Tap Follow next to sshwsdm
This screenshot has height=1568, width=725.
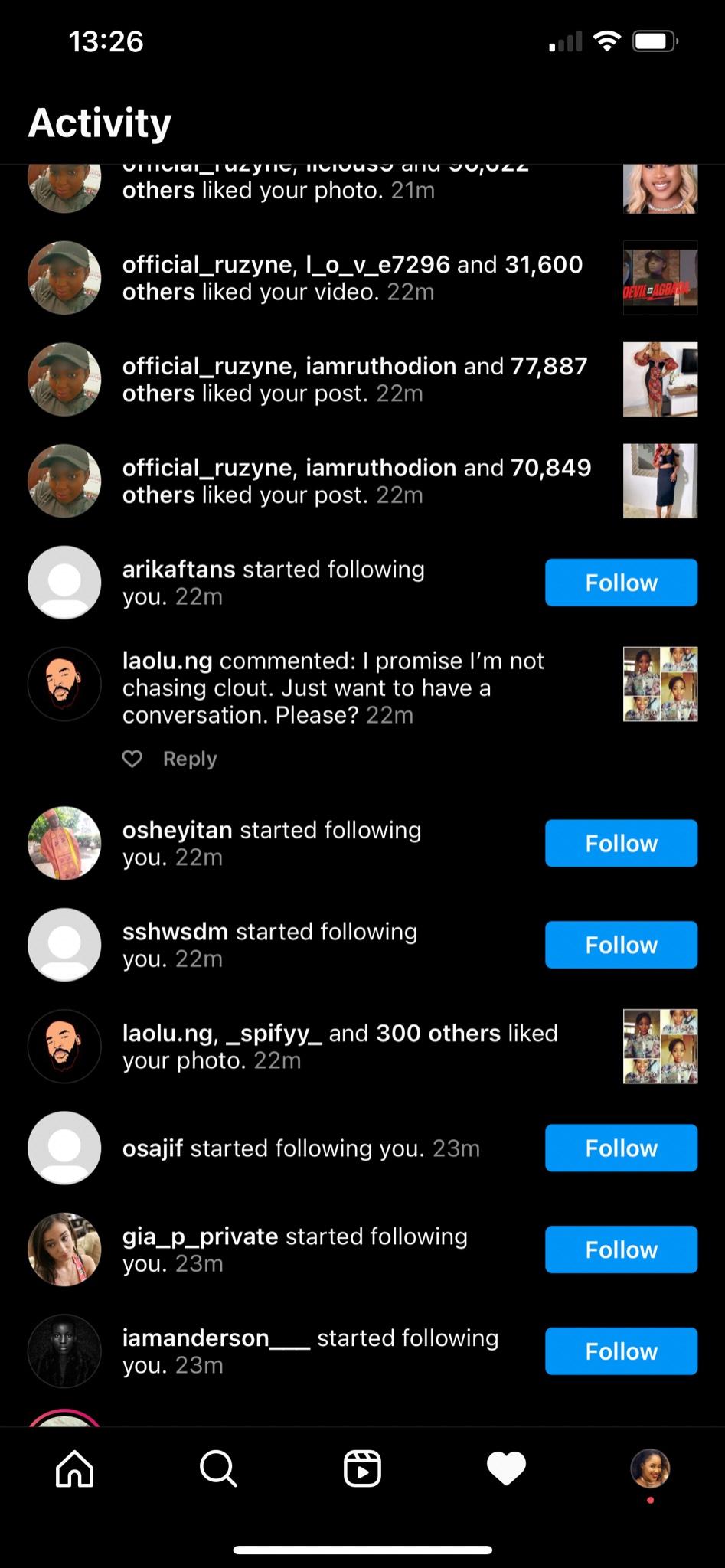coord(621,945)
